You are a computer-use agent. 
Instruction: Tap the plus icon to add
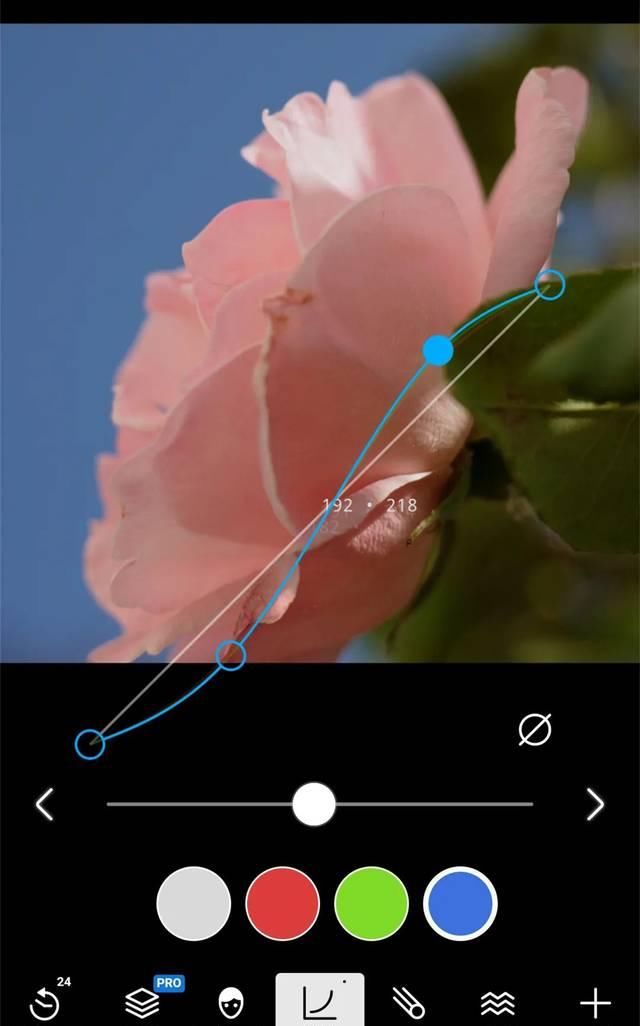pyautogui.click(x=595, y=1001)
